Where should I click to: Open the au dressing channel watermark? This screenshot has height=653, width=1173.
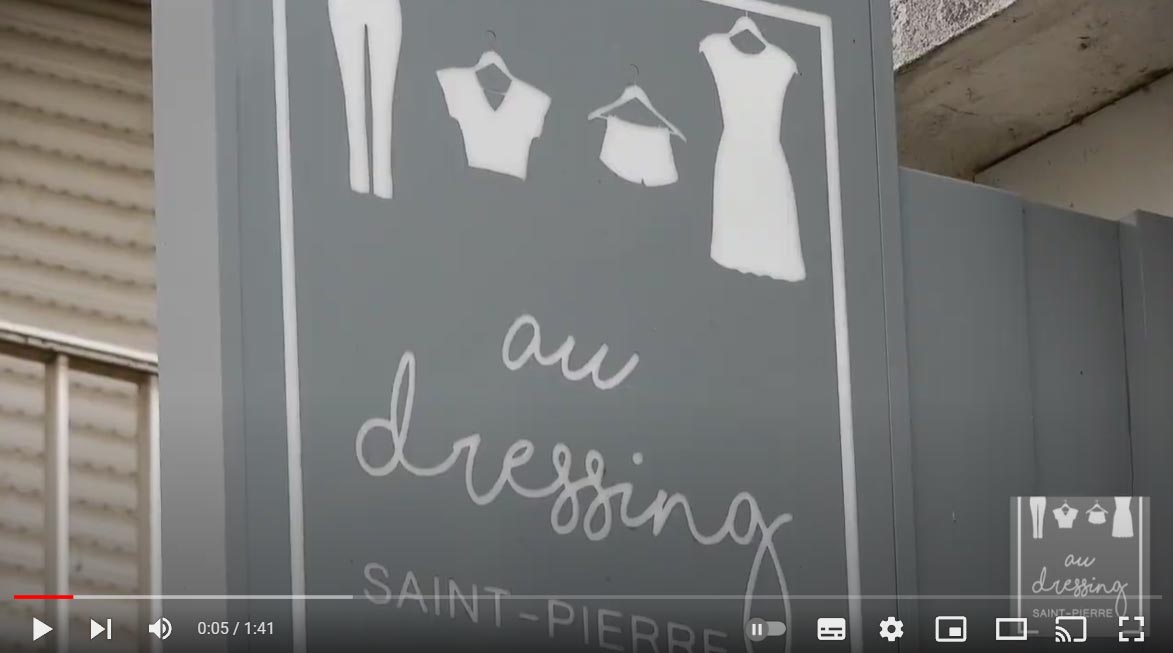1079,554
